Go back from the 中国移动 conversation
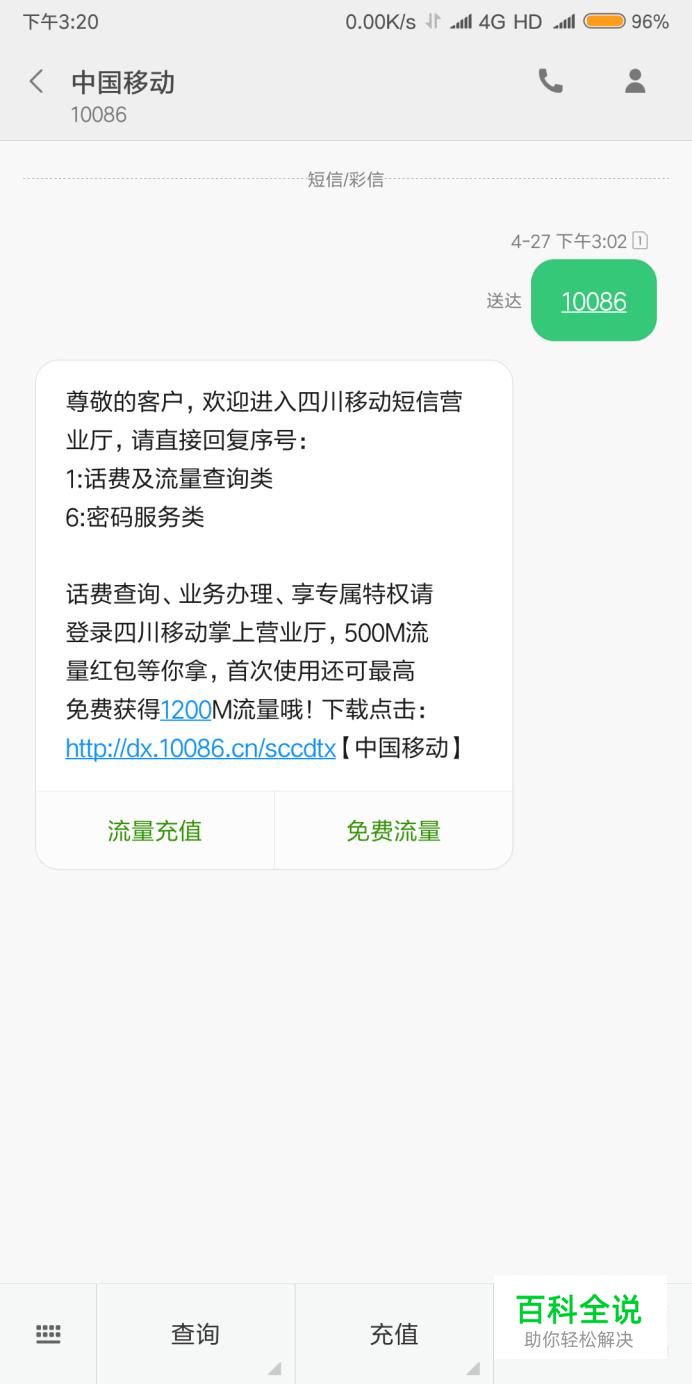 [37, 82]
